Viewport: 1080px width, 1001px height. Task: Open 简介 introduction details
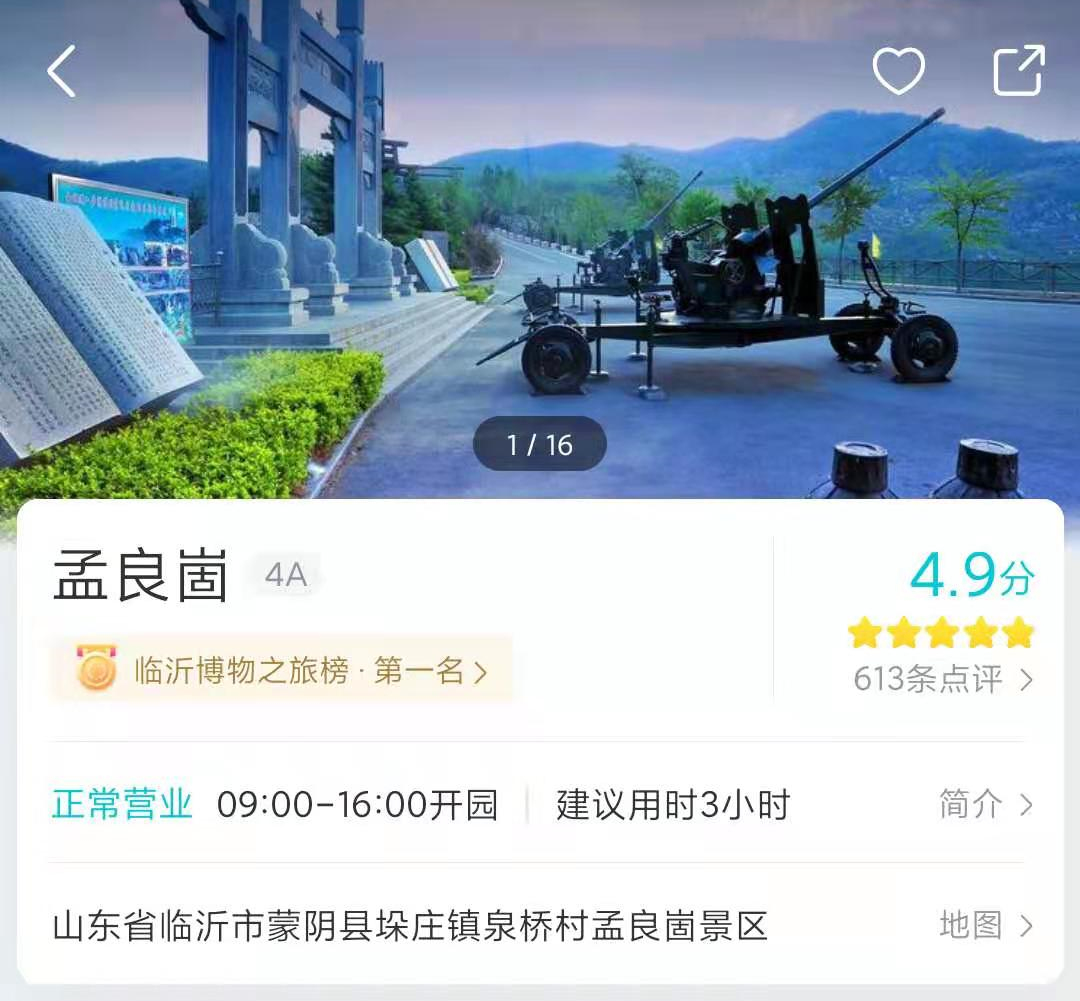point(984,804)
